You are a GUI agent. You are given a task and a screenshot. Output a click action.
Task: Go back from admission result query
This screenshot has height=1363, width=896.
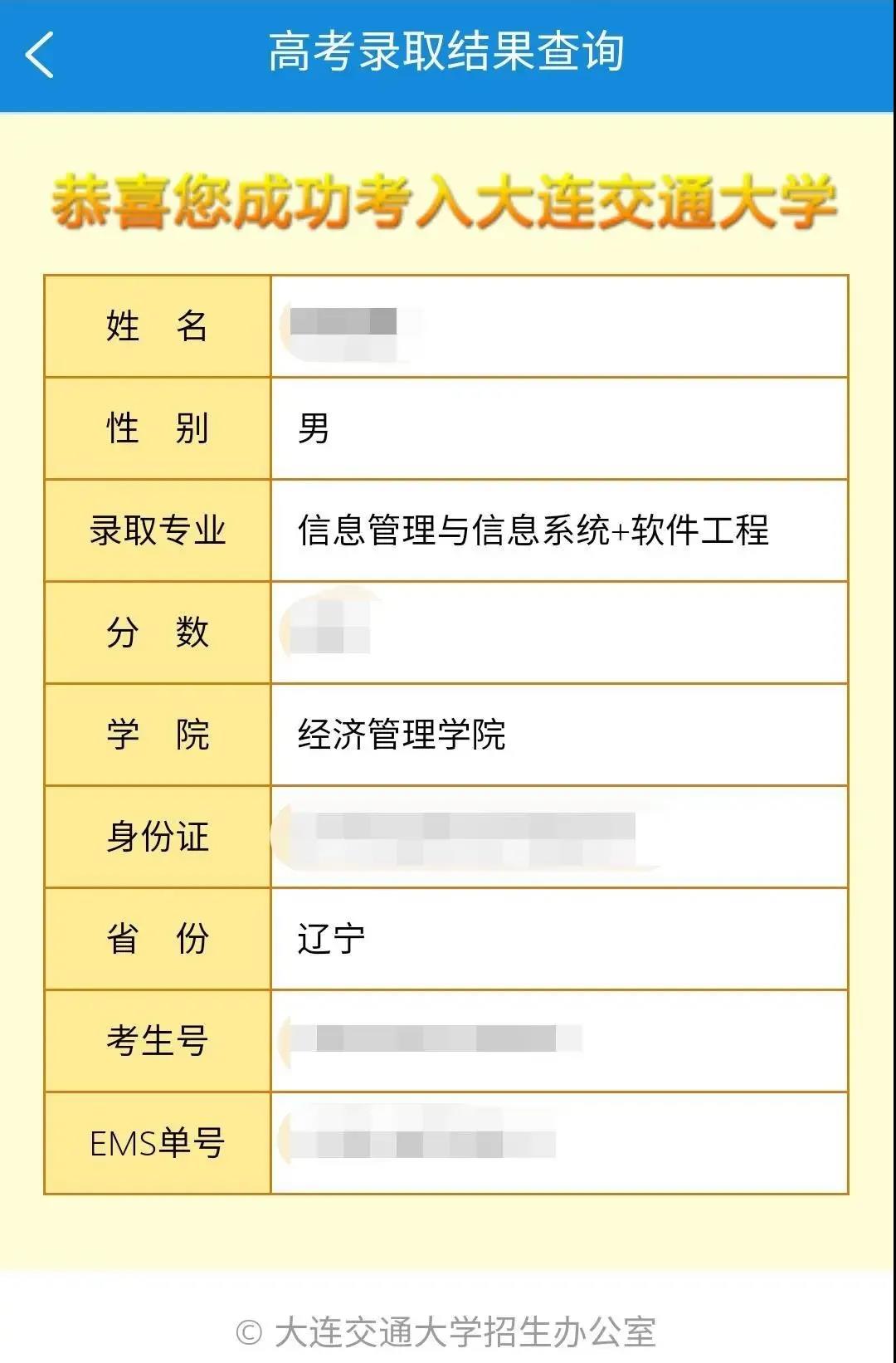coord(40,55)
